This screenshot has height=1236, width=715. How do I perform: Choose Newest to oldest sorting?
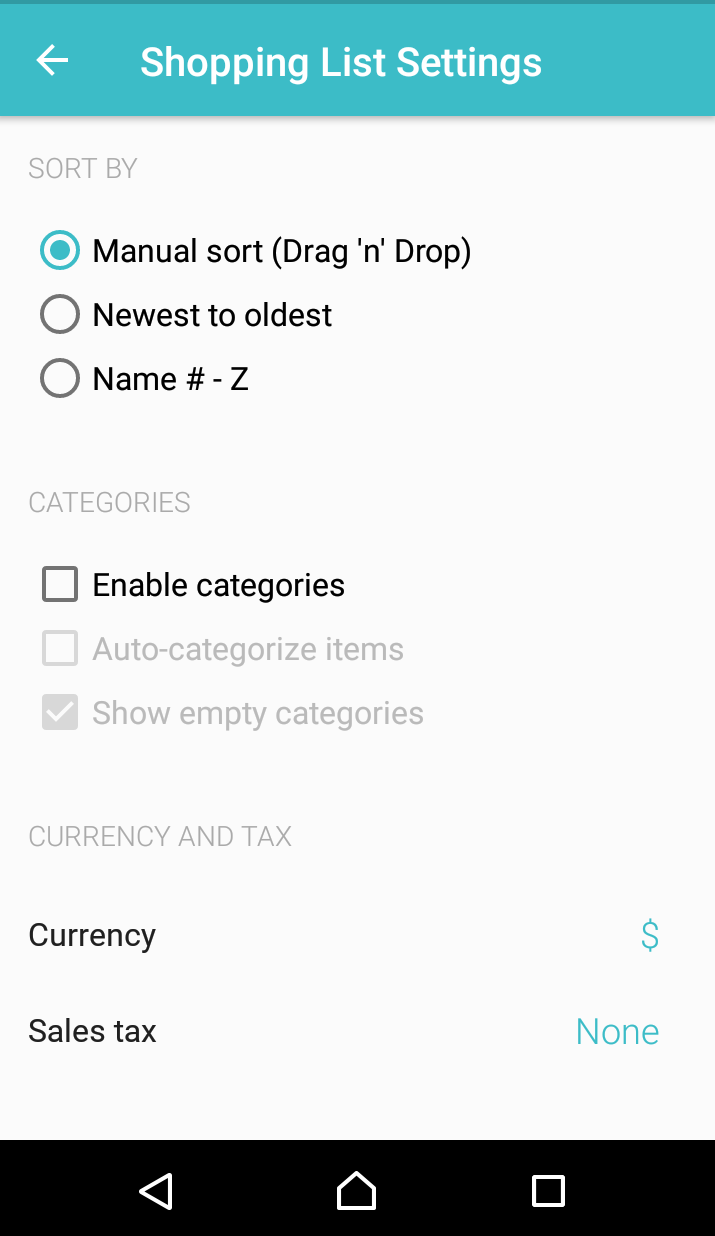coord(186,315)
